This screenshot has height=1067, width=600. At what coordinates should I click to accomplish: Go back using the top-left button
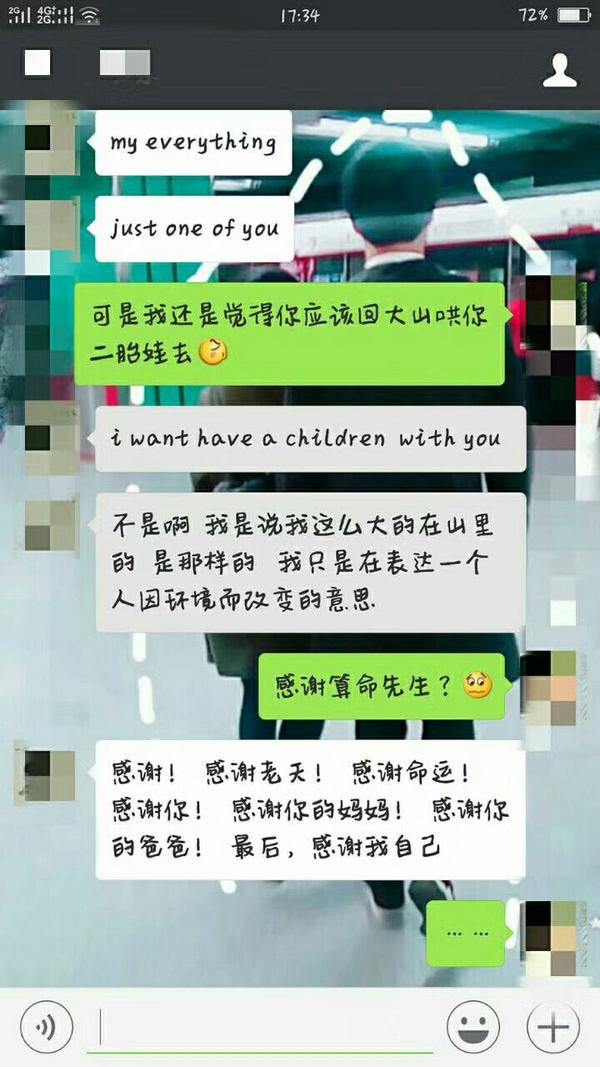pyautogui.click(x=37, y=63)
